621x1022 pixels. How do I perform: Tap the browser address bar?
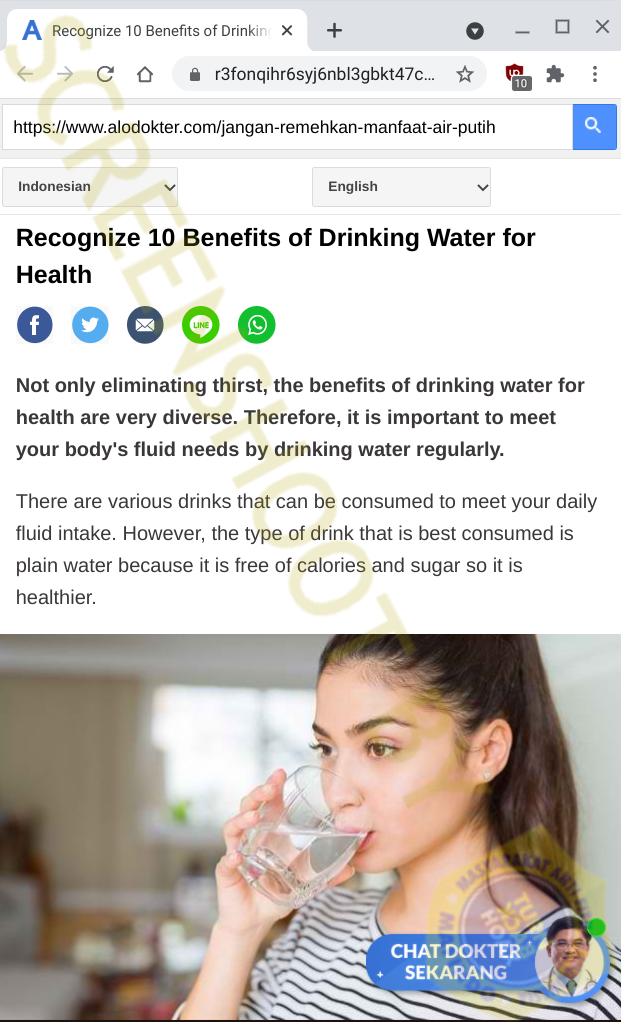(320, 74)
